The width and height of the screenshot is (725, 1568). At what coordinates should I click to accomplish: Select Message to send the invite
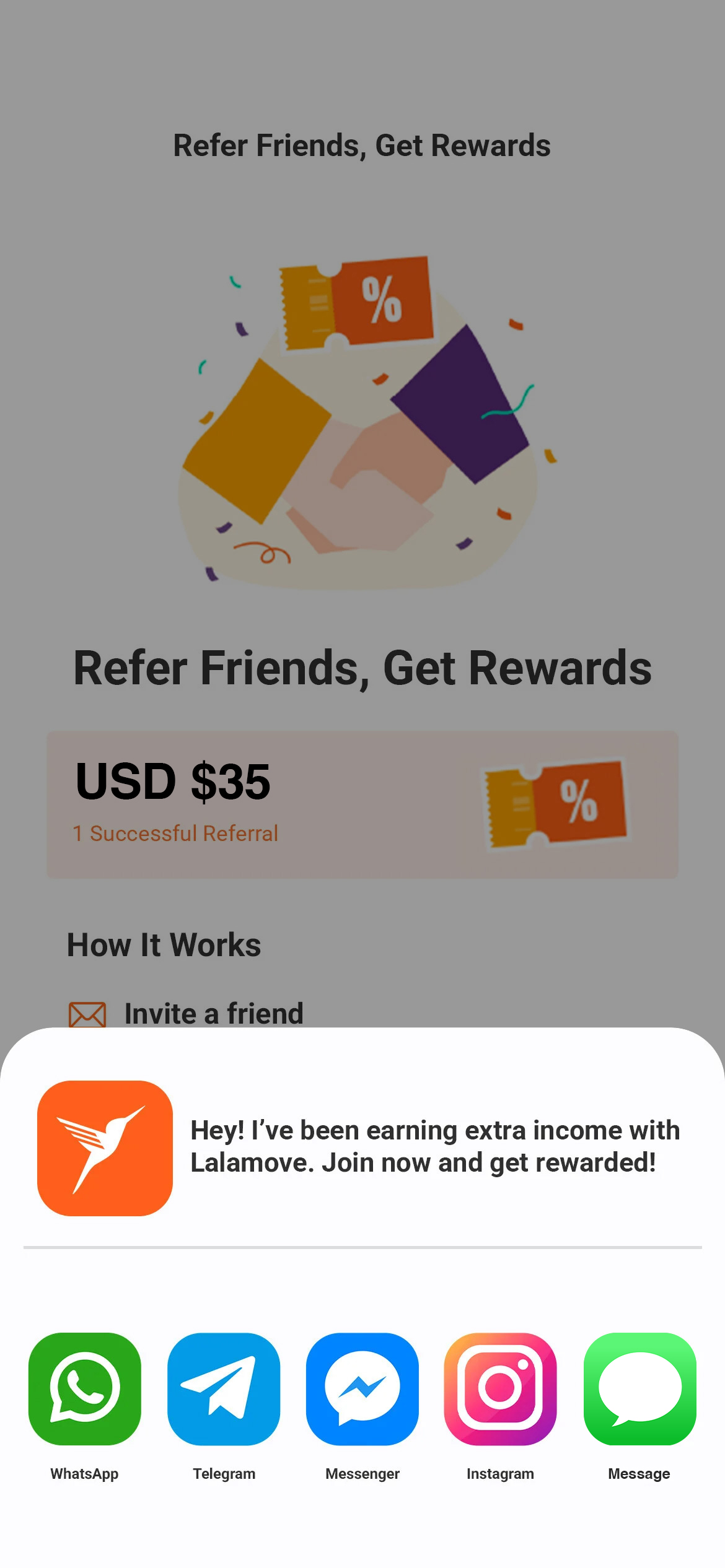click(x=639, y=1388)
